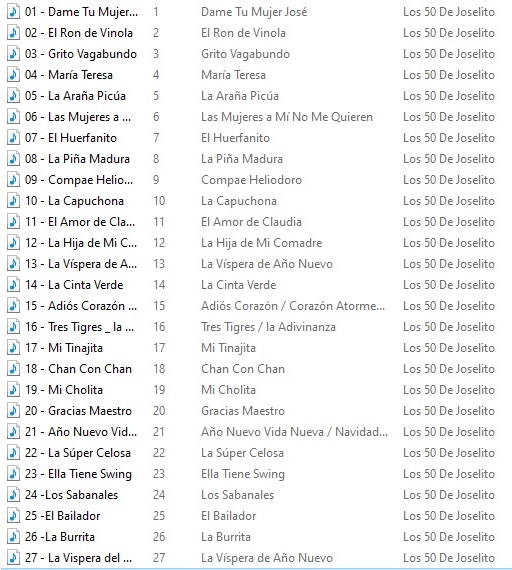Select 05 - La Araña Picúa
This screenshot has height=570, width=512.
pyautogui.click(x=75, y=96)
